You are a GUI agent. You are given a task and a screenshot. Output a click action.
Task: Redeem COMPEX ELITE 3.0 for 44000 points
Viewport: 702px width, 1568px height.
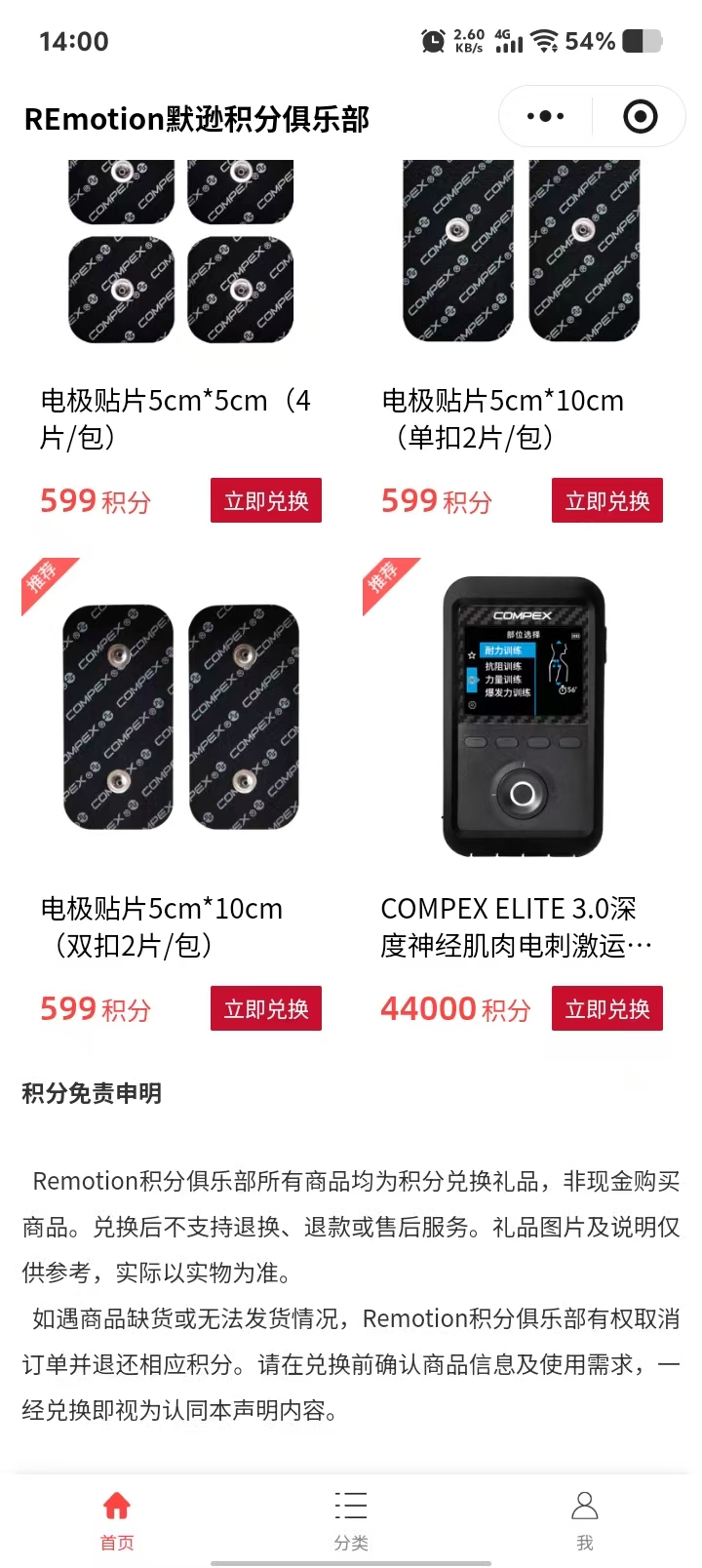point(607,1009)
